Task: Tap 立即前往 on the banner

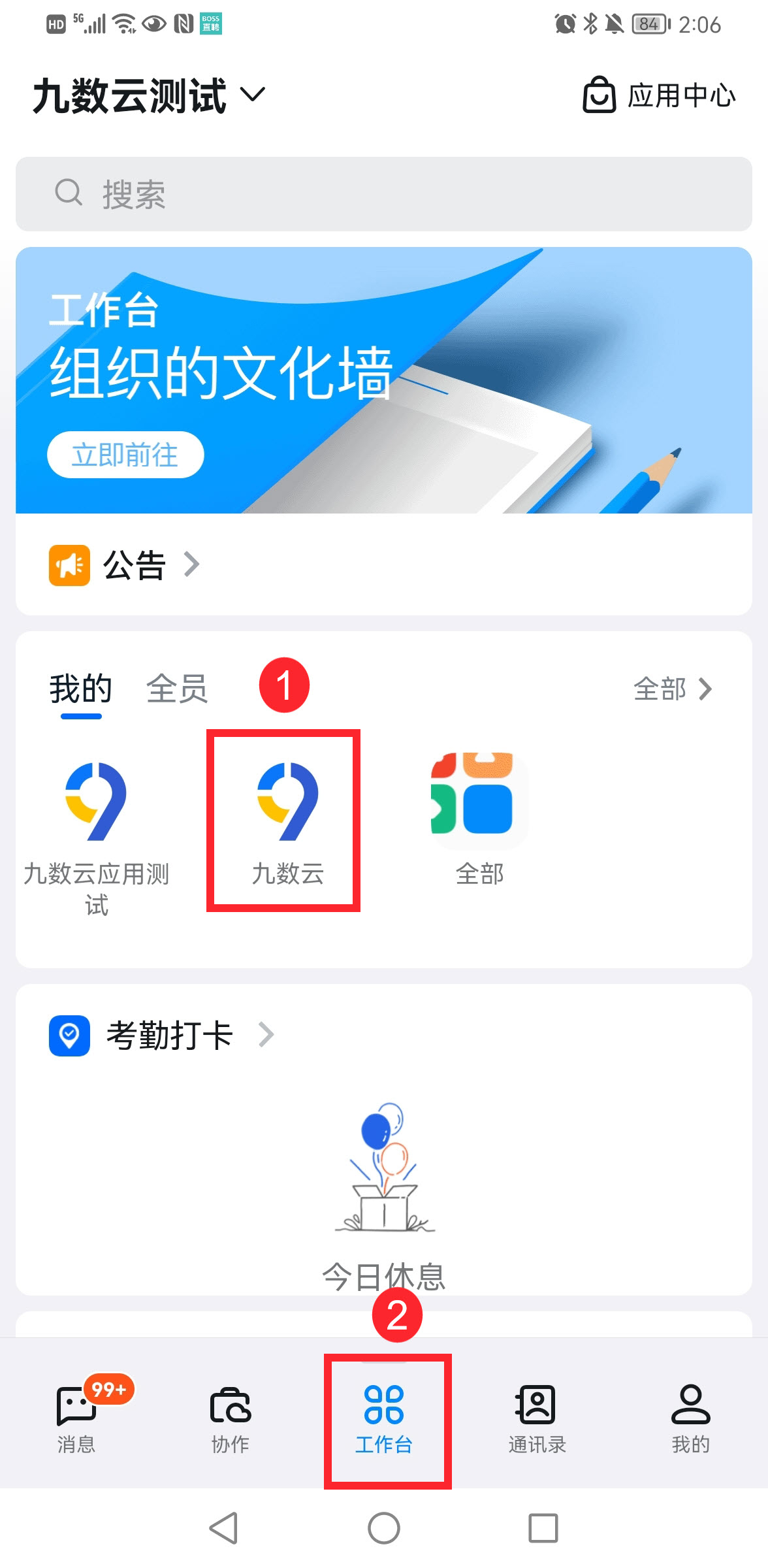Action: (x=125, y=455)
